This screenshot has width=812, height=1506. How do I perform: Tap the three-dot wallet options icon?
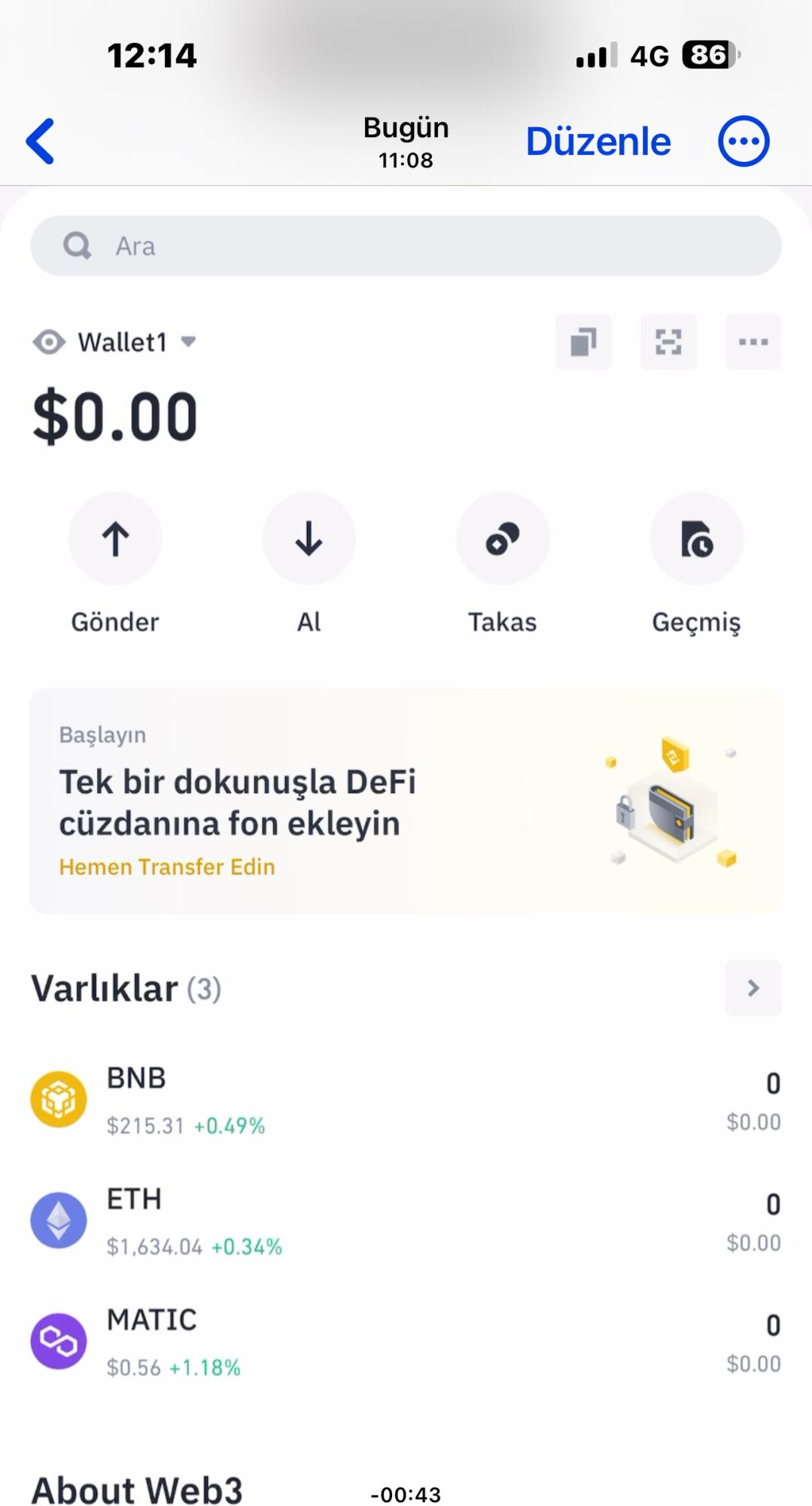(753, 342)
